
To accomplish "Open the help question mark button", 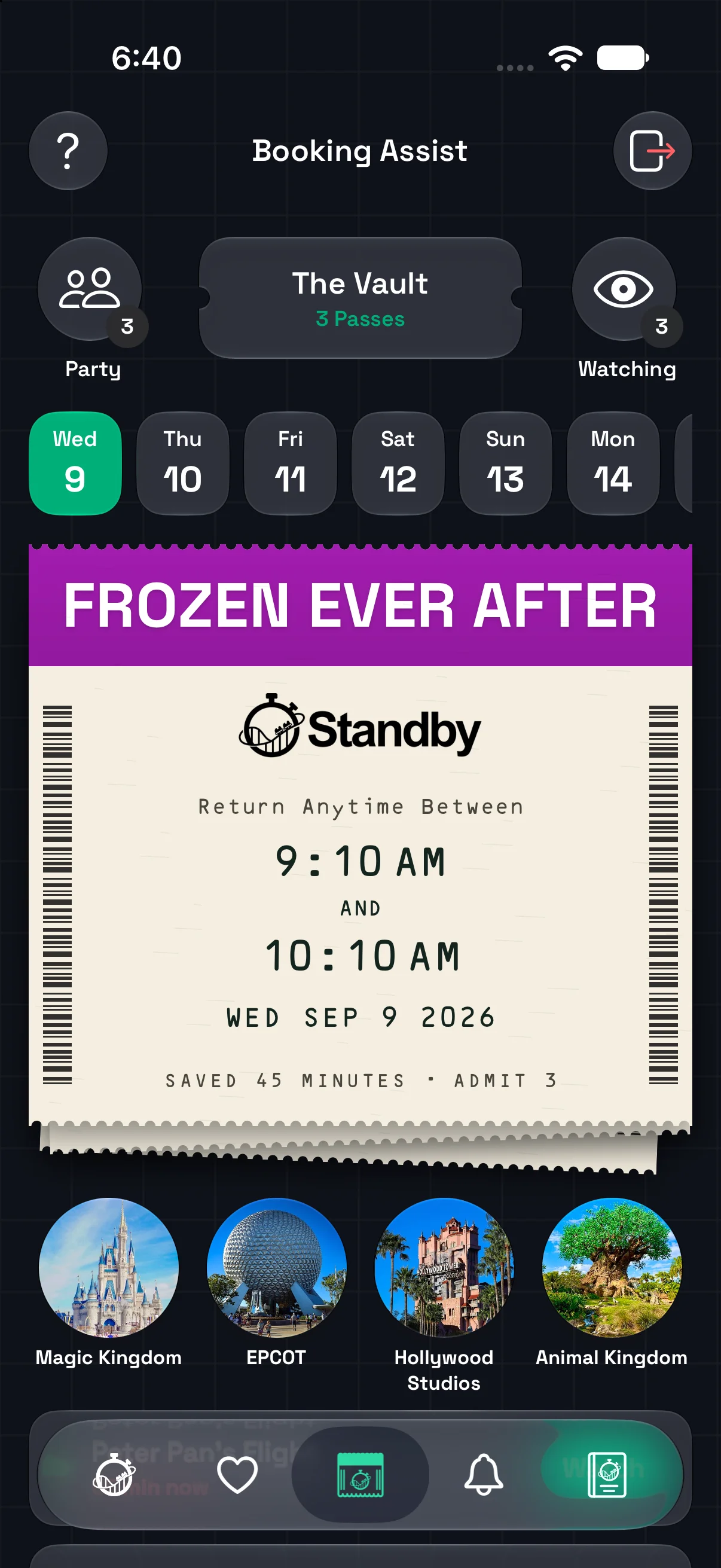I will coord(68,150).
